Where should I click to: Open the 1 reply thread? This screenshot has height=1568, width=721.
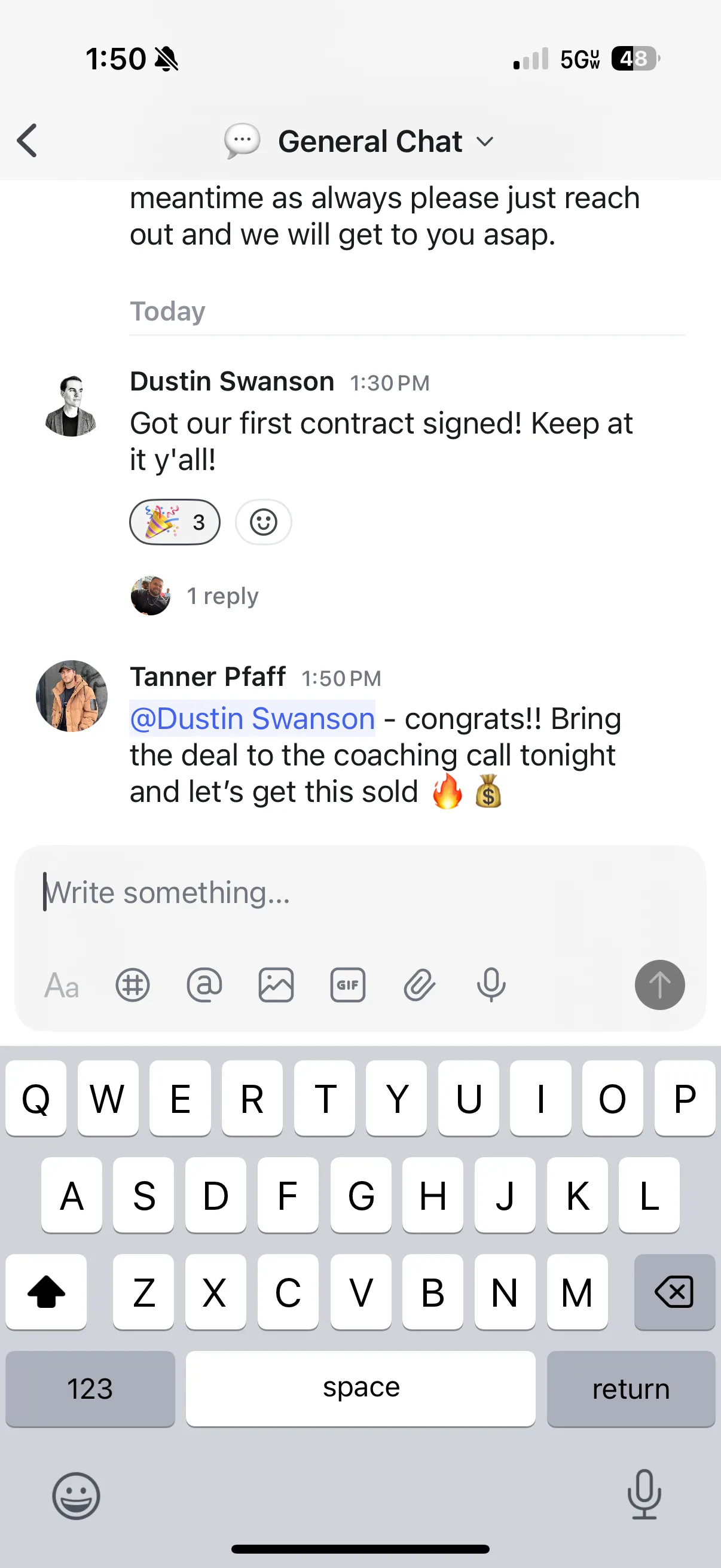[222, 596]
